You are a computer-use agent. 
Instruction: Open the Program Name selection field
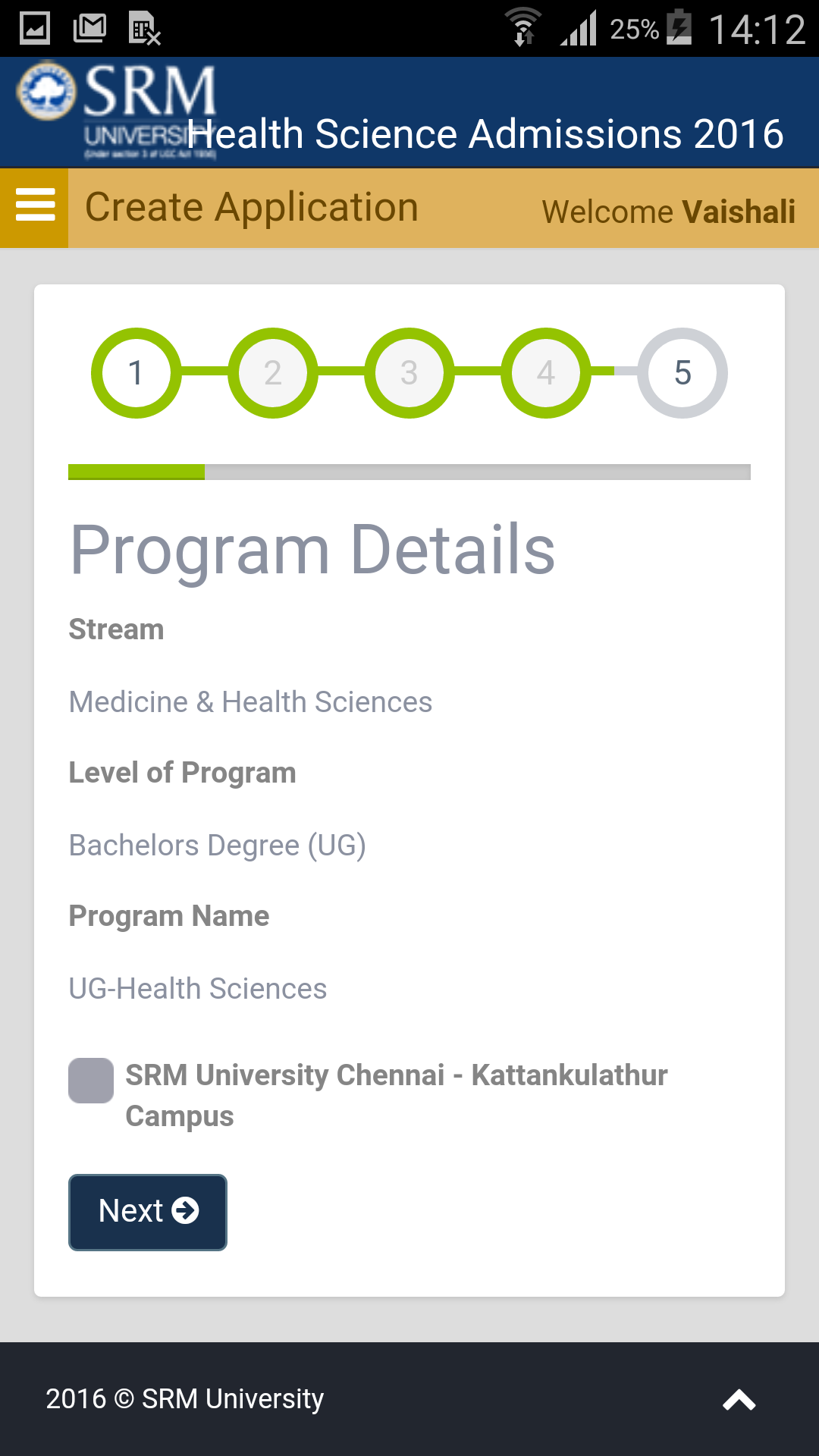point(197,987)
